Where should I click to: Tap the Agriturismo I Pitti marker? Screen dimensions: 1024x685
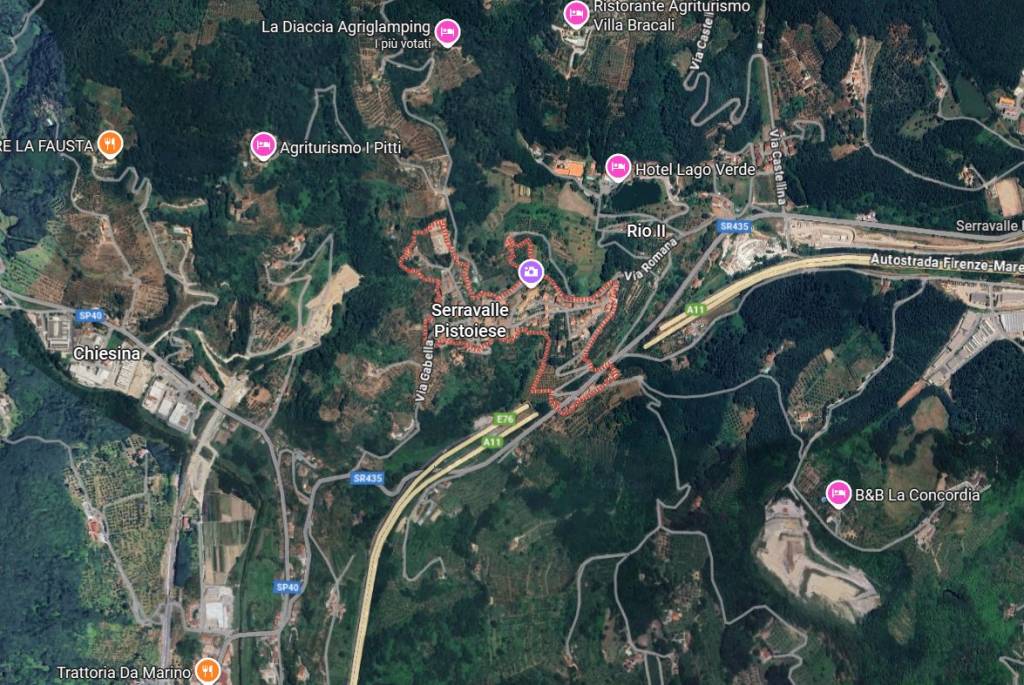coord(263,146)
